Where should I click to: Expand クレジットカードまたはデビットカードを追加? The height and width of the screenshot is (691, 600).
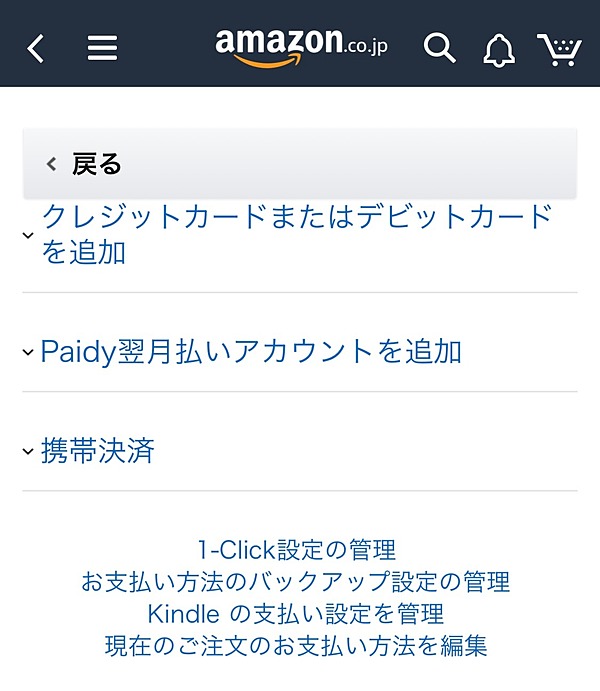297,233
